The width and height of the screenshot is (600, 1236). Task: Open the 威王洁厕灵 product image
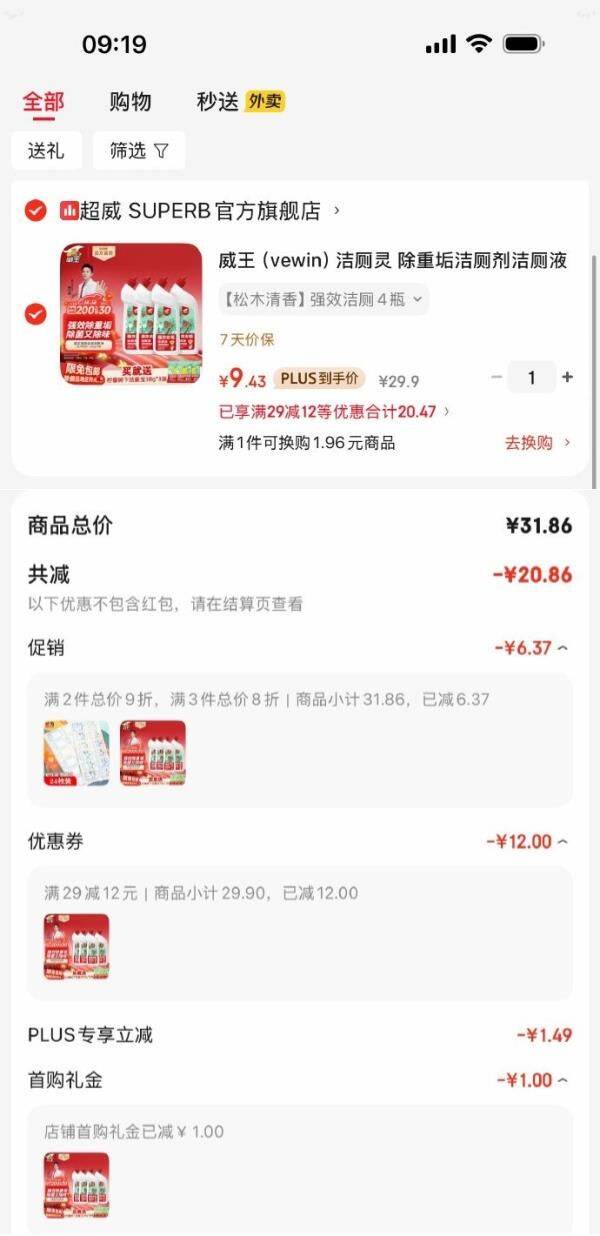130,314
